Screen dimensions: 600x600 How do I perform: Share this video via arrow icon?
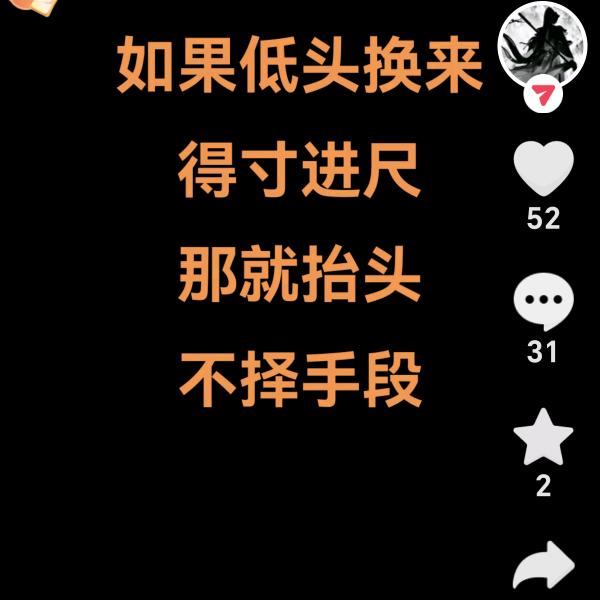point(543,568)
